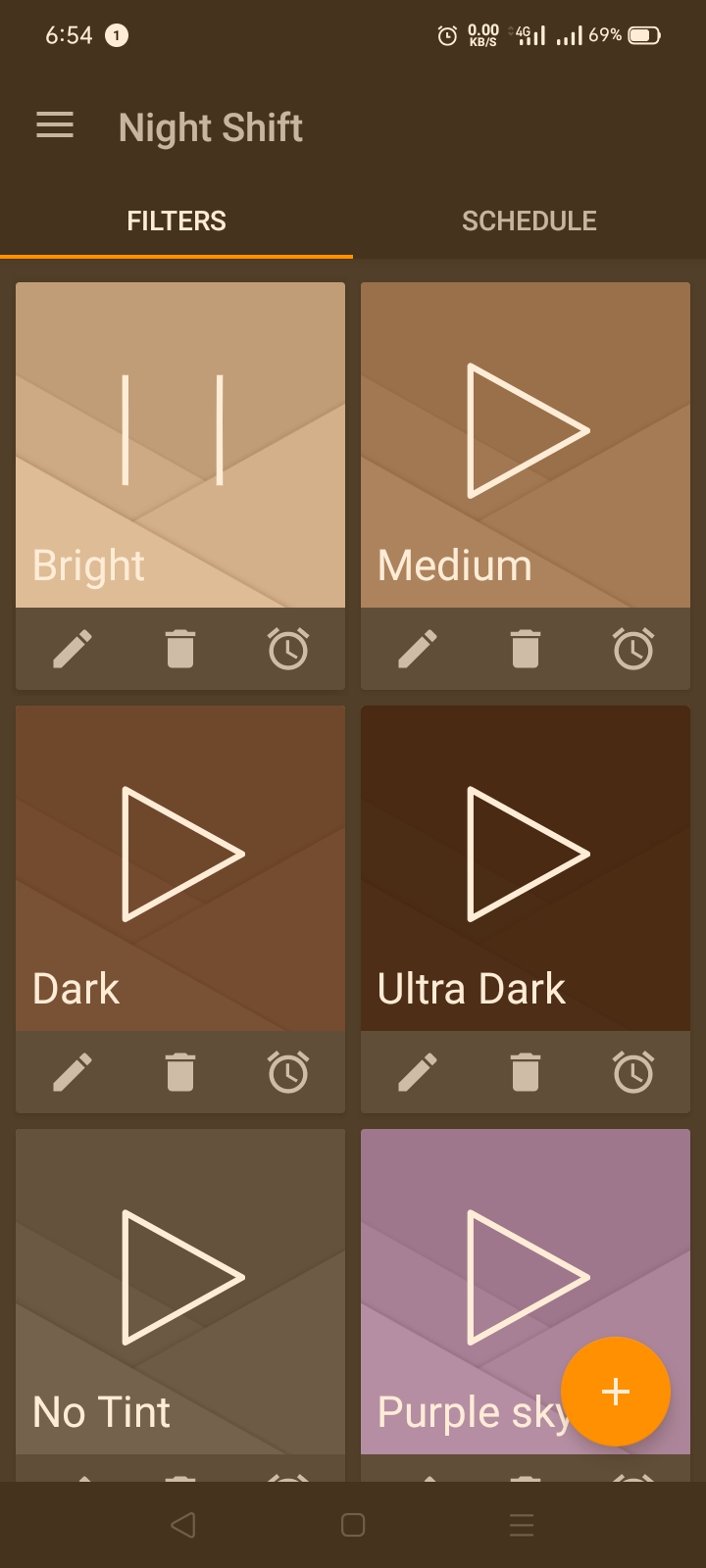Open alarm scheduling for Ultra Dark
The width and height of the screenshot is (706, 1568).
[x=633, y=1072]
